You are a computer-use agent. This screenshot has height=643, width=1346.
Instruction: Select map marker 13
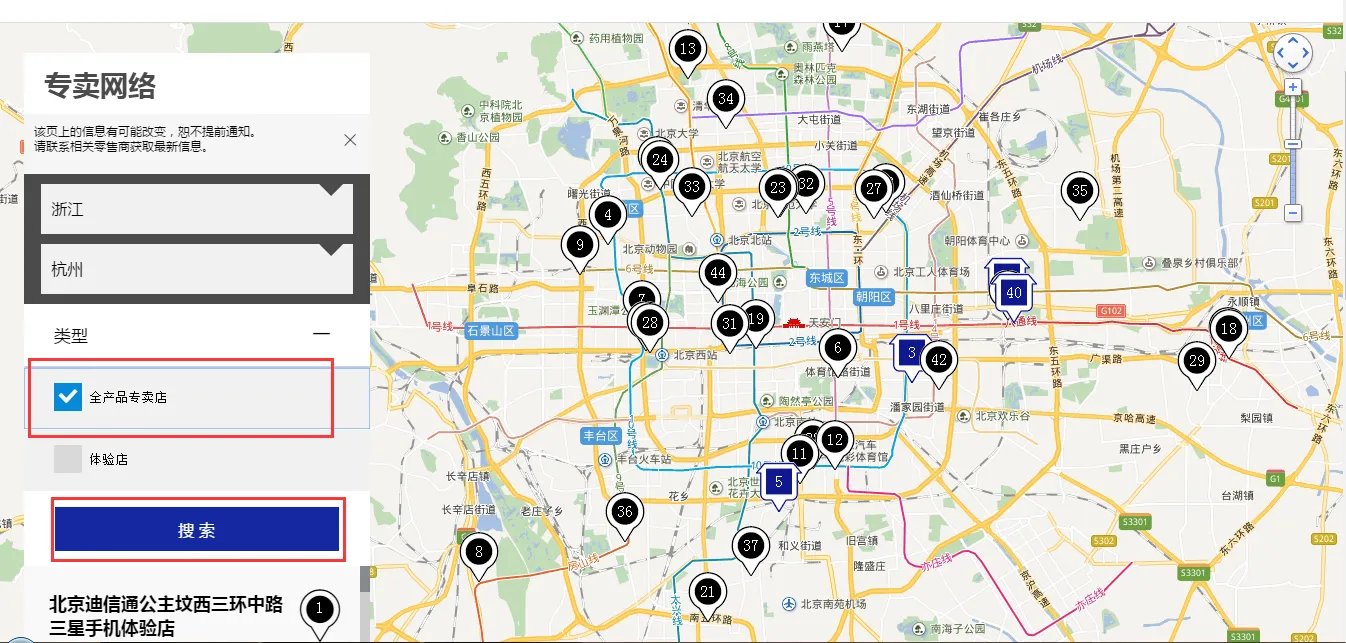(x=687, y=49)
